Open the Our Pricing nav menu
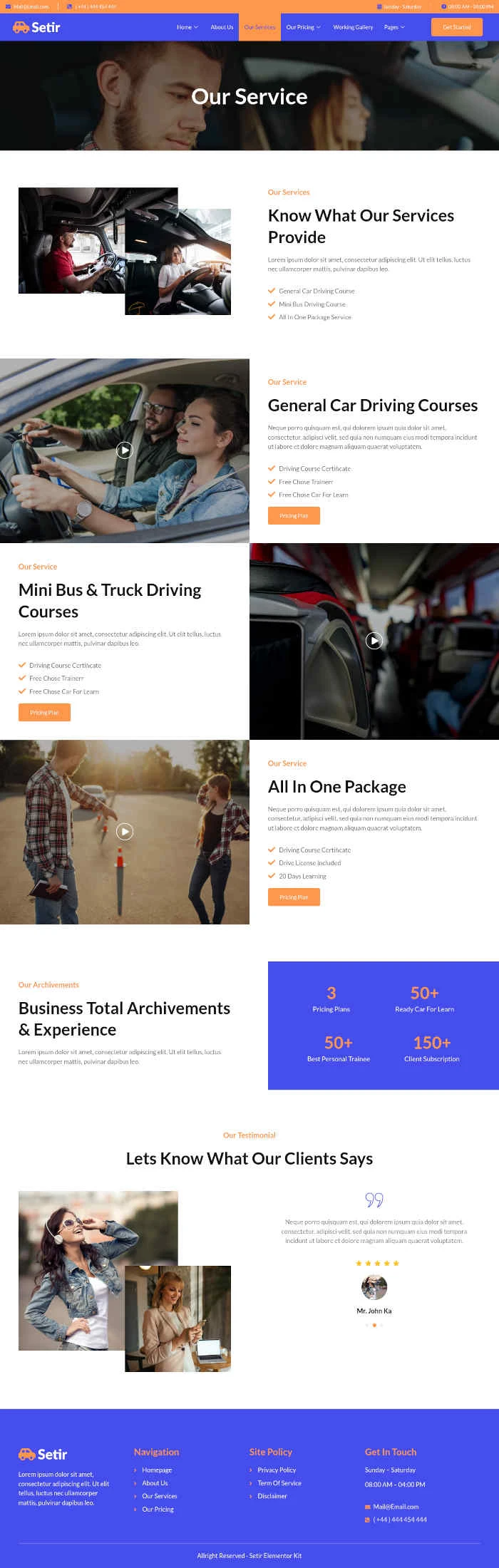The height and width of the screenshot is (1568, 499). click(303, 27)
